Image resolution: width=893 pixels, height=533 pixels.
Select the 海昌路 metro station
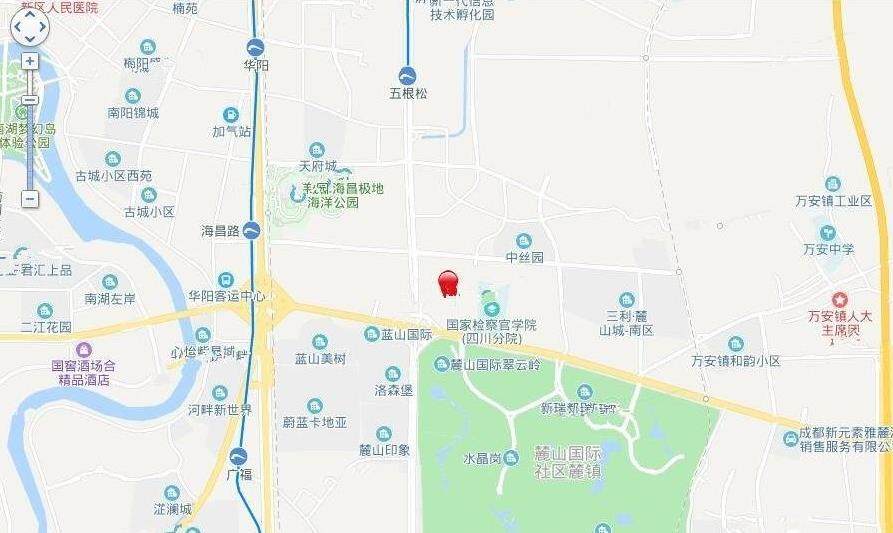tap(252, 230)
